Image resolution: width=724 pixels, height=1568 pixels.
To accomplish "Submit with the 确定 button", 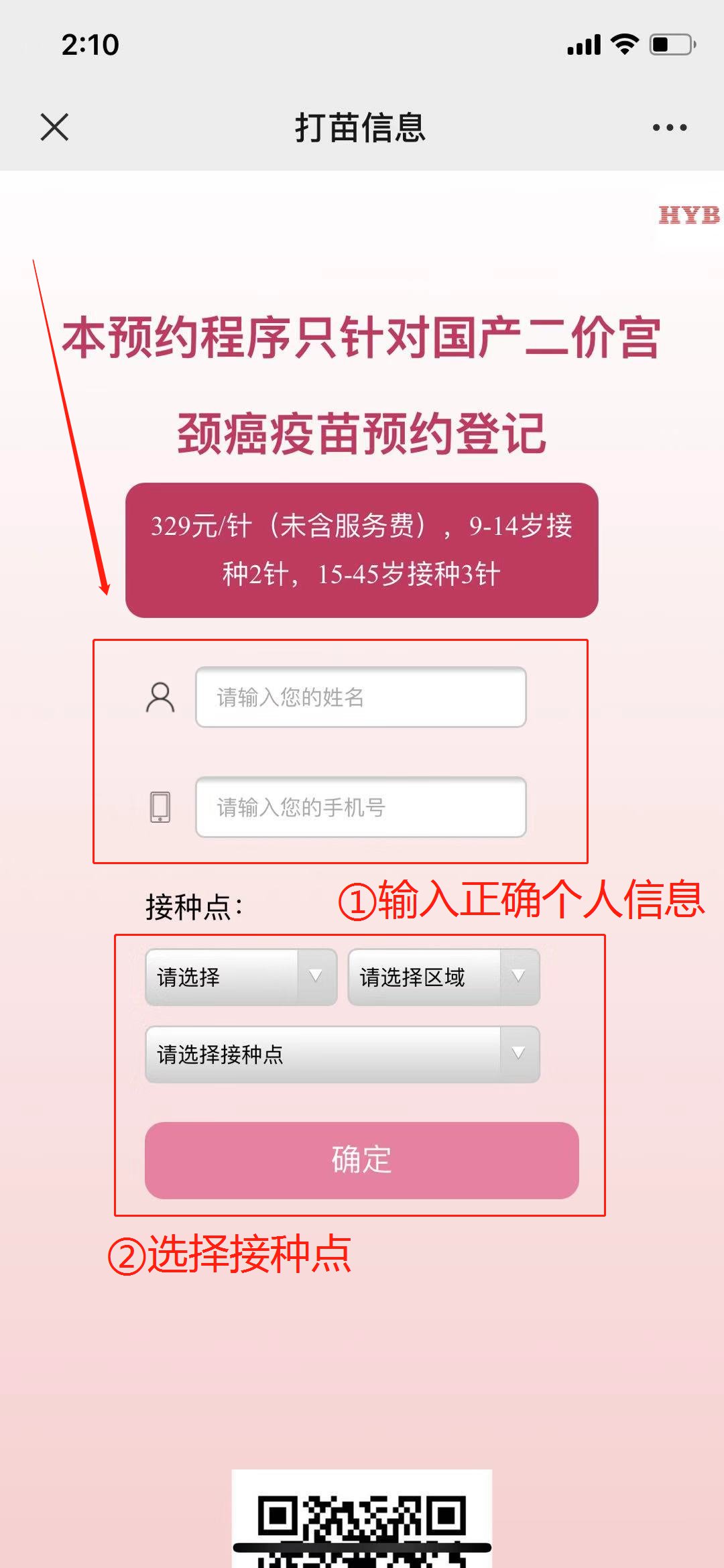I will 361,1160.
